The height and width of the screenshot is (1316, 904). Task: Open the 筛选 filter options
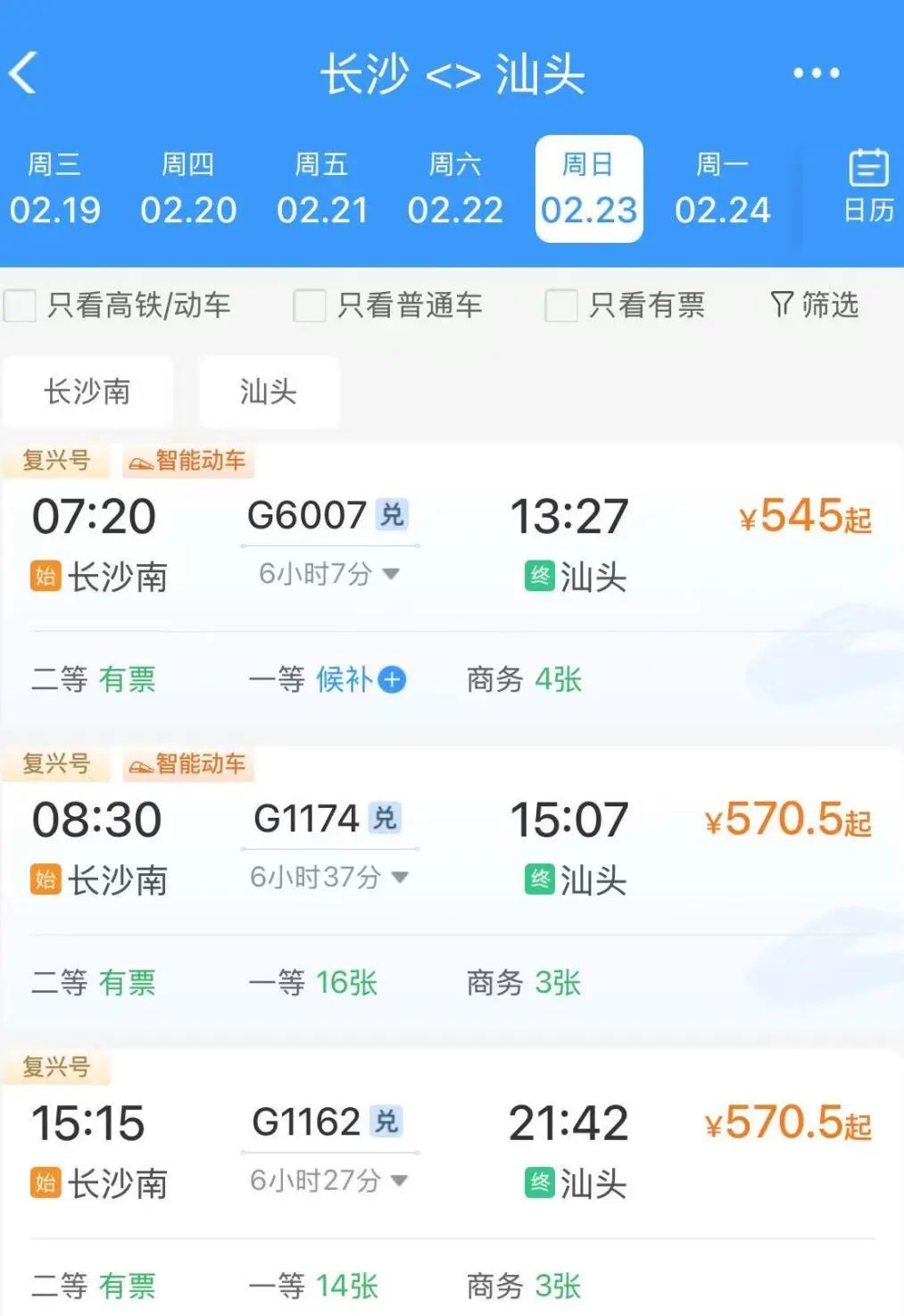tap(814, 305)
